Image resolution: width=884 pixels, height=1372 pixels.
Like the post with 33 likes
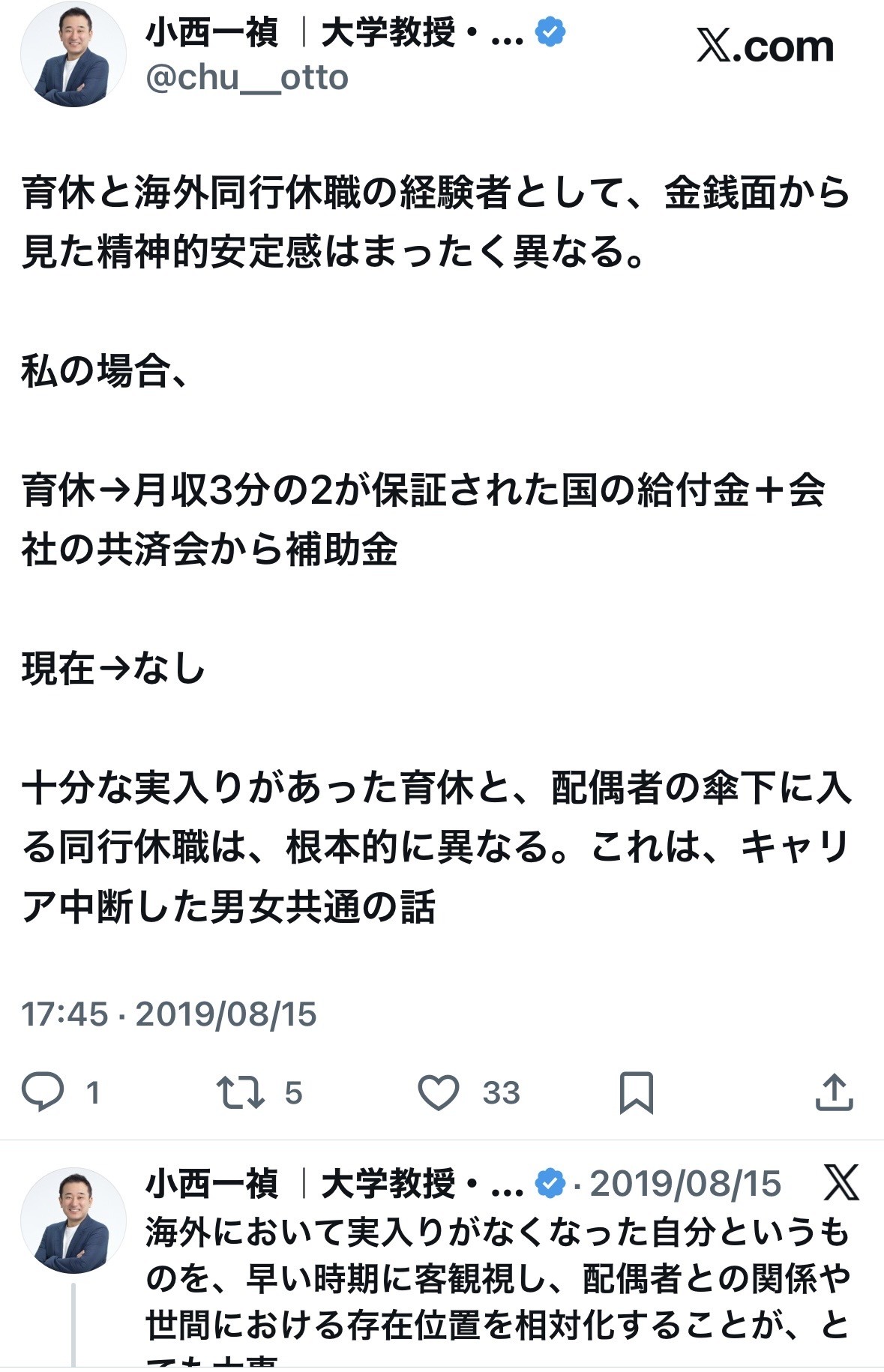click(x=439, y=1092)
